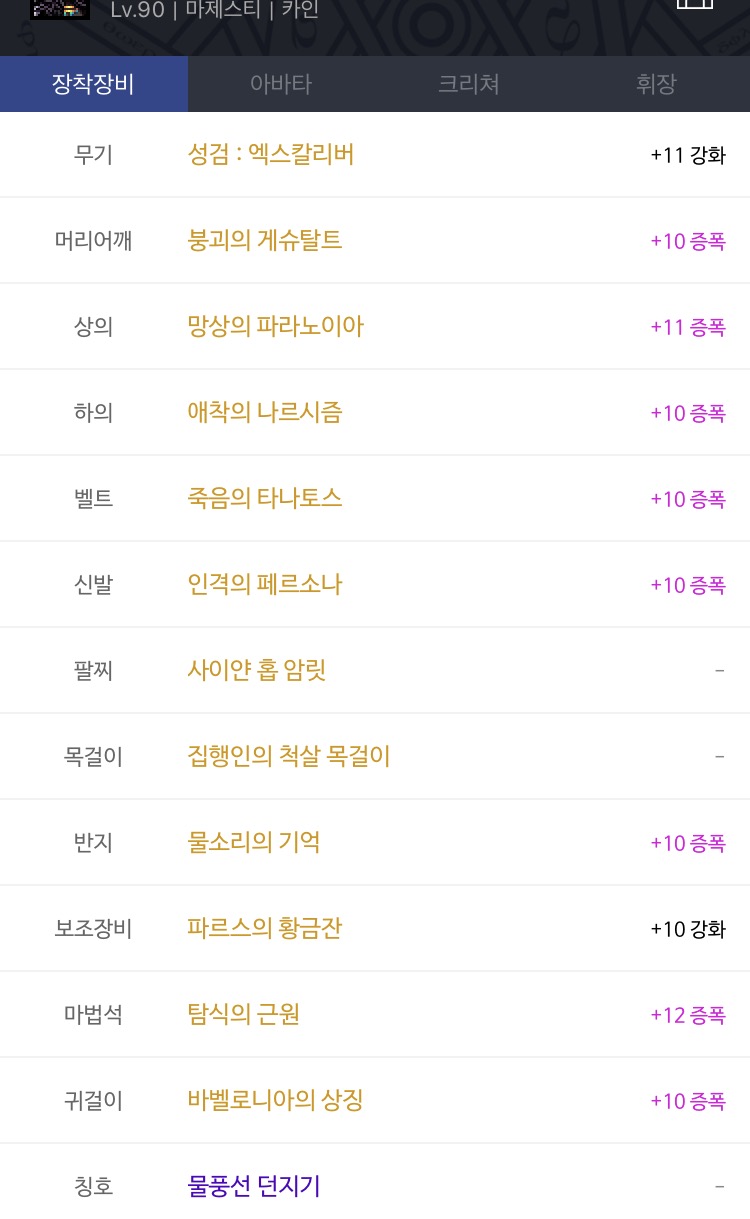The height and width of the screenshot is (1219, 750).
Task: Switch to the 아바타 tab
Action: point(281,84)
